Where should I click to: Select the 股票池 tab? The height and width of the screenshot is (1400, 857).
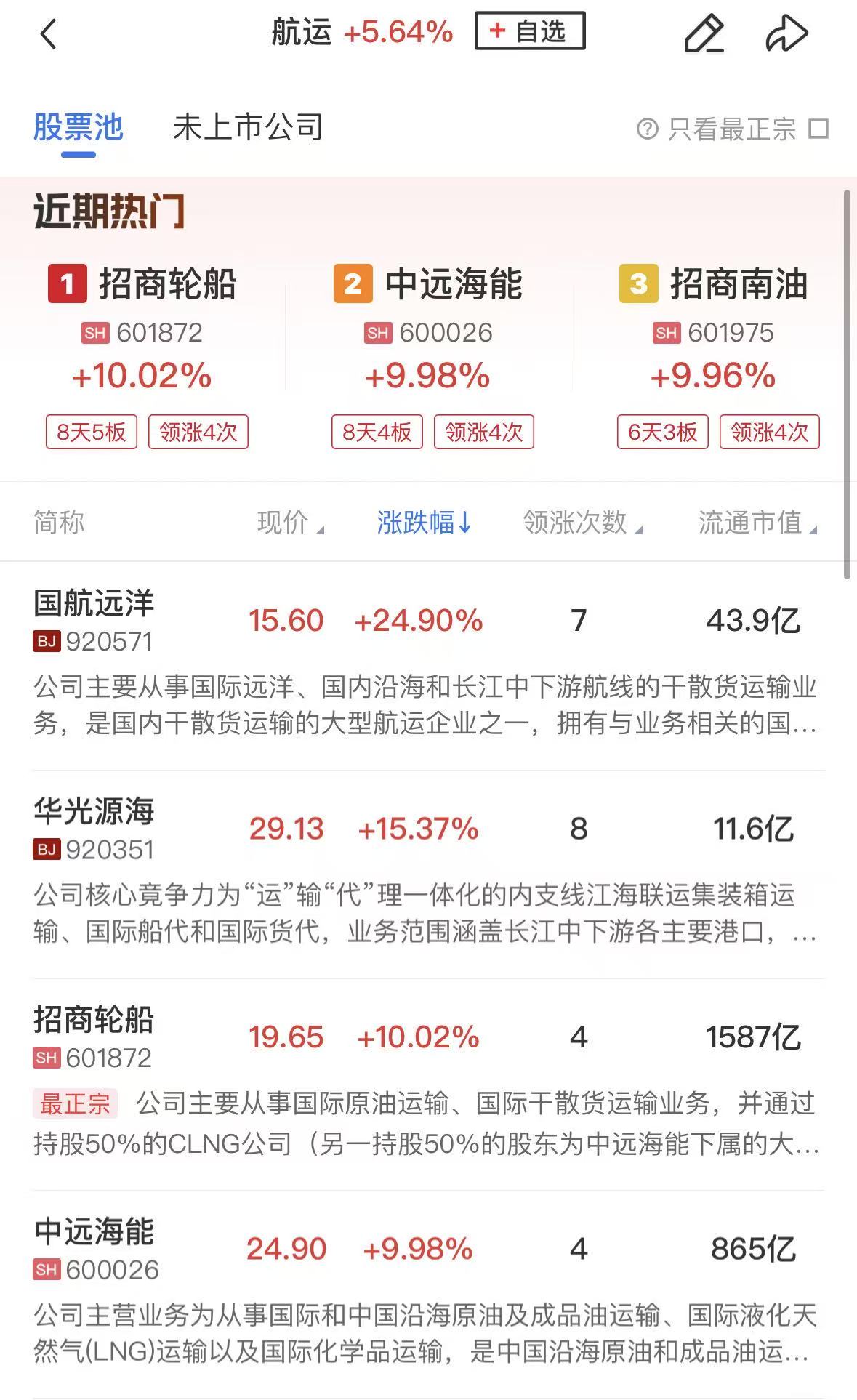(x=78, y=128)
